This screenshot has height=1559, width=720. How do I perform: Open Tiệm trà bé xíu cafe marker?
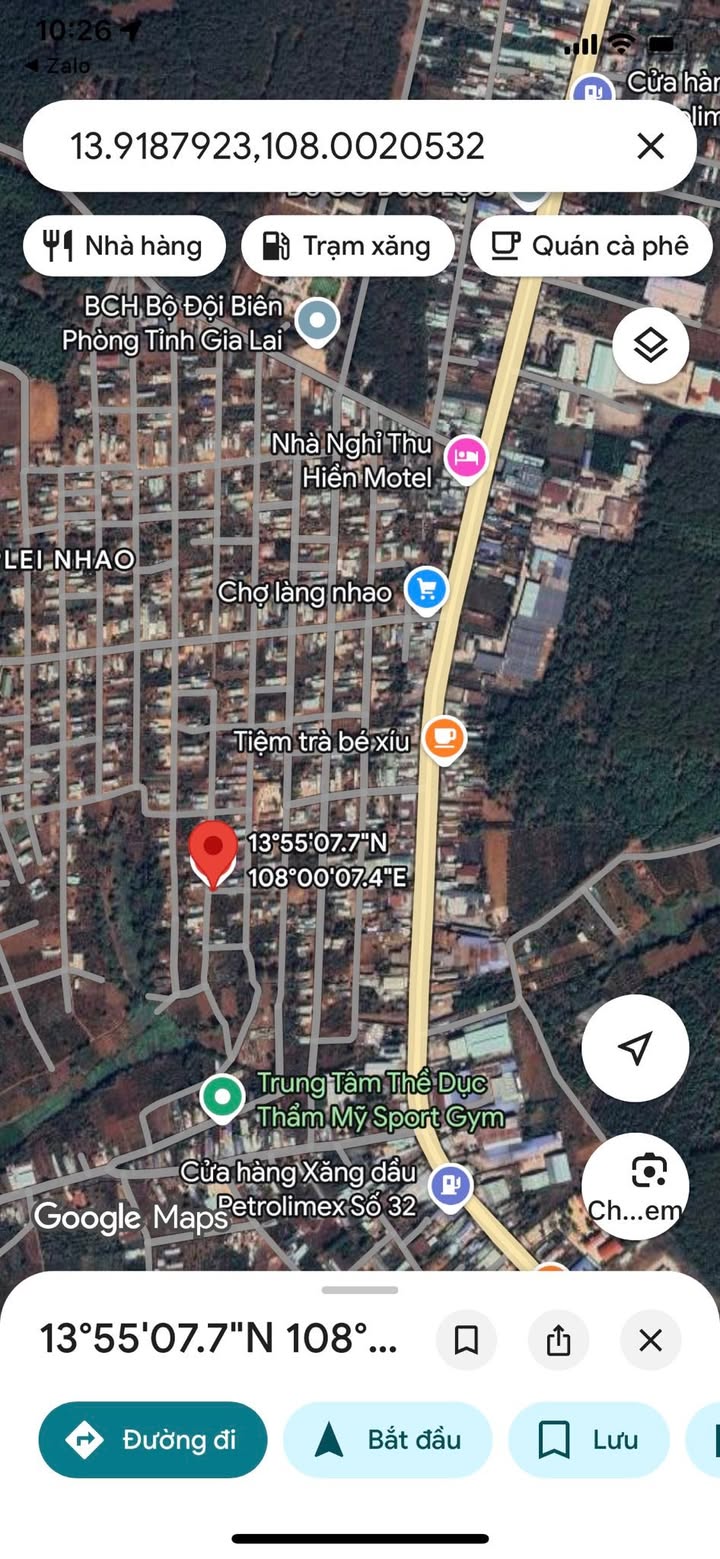[x=444, y=739]
